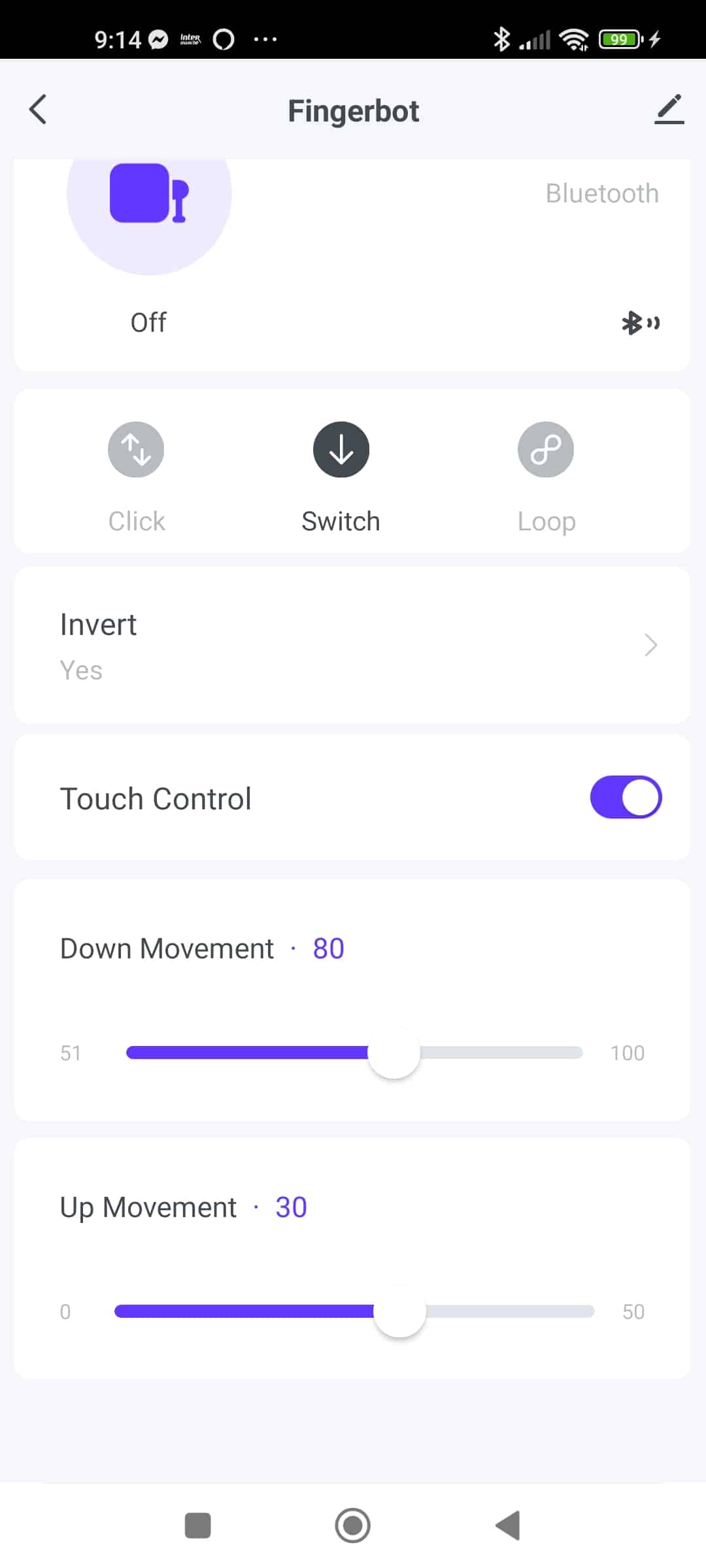Tap the purple Fingerbot power button

pyautogui.click(x=149, y=193)
